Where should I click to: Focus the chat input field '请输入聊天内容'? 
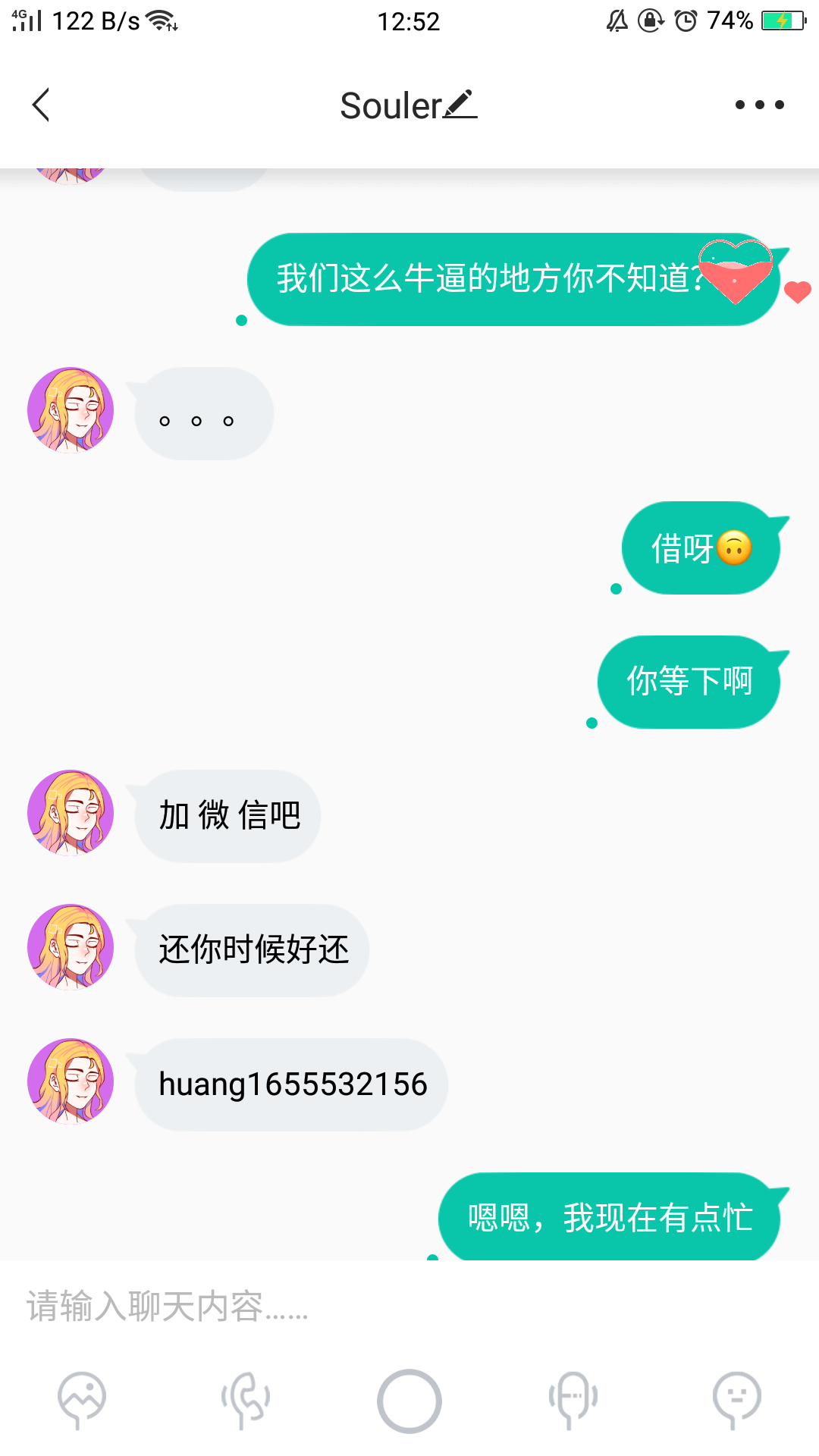[x=409, y=1306]
